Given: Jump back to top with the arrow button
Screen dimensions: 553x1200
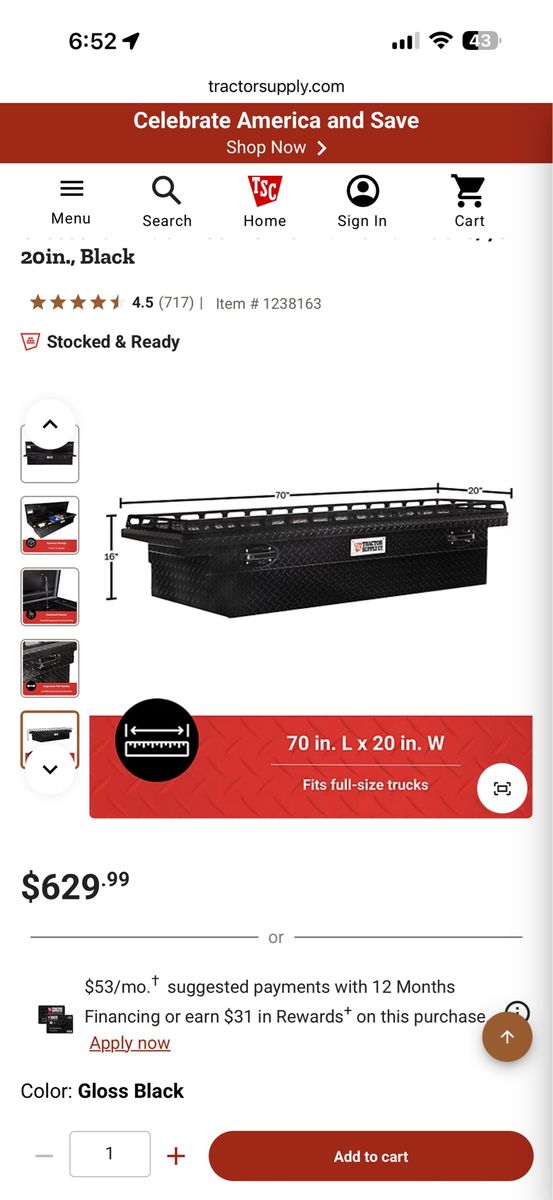Looking at the screenshot, I should [507, 1037].
